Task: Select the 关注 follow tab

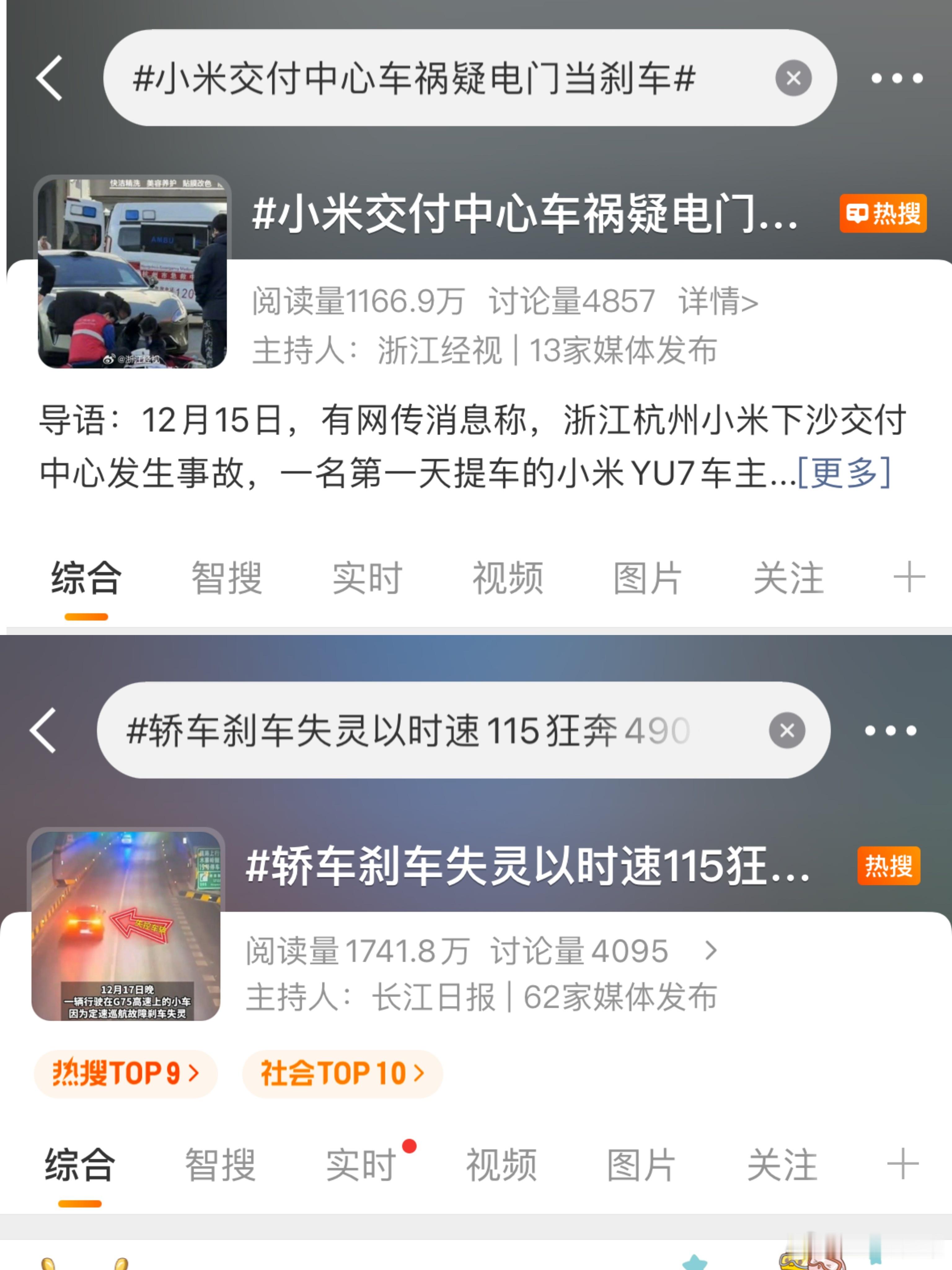Action: click(x=789, y=579)
